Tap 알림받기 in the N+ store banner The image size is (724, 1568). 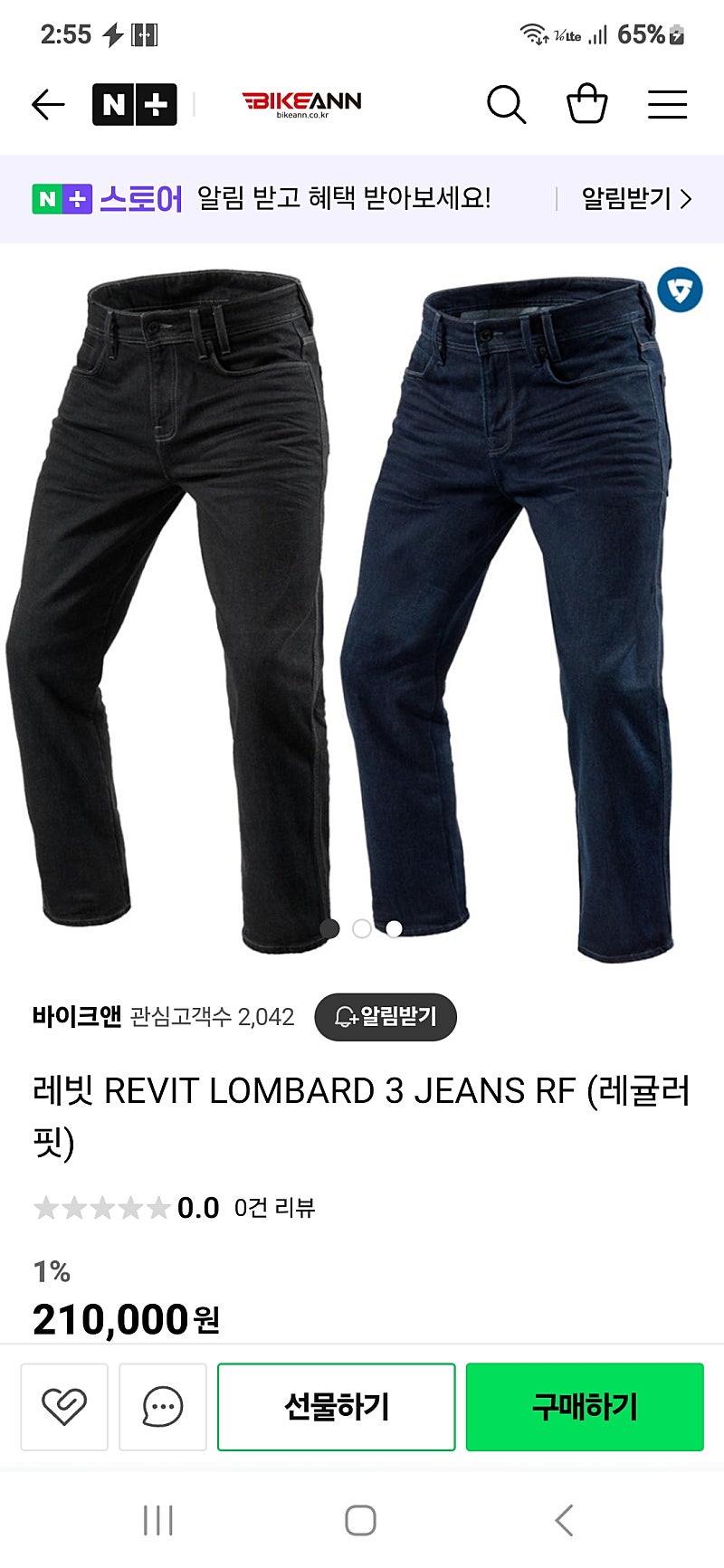pyautogui.click(x=636, y=198)
